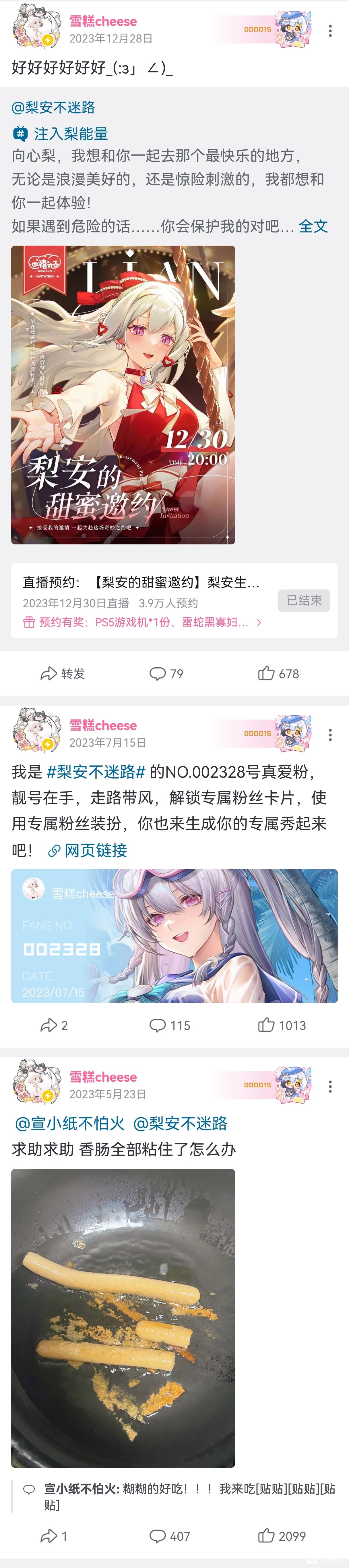
Task: Like the post with 1013 likes
Action: click(282, 1025)
